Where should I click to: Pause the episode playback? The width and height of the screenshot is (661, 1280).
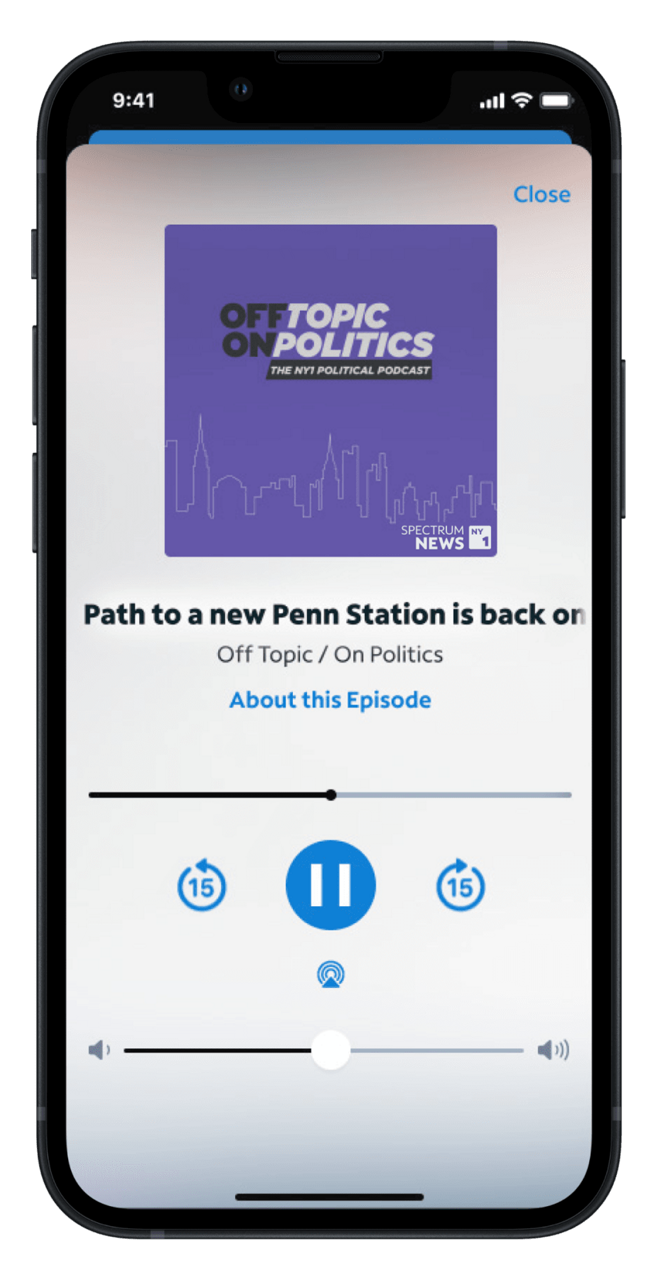tap(330, 885)
